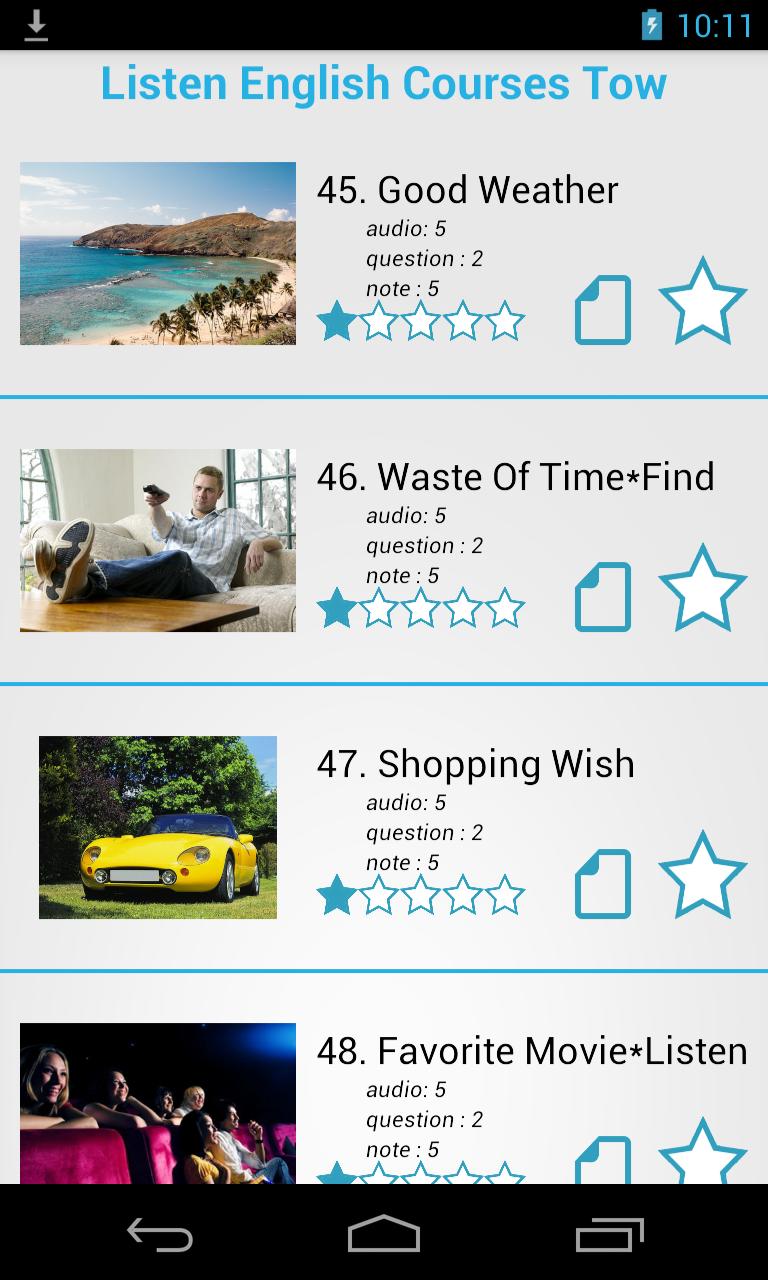Tap the note page icon for Shopping Wish
Viewport: 768px width, 1280px height.
(603, 885)
